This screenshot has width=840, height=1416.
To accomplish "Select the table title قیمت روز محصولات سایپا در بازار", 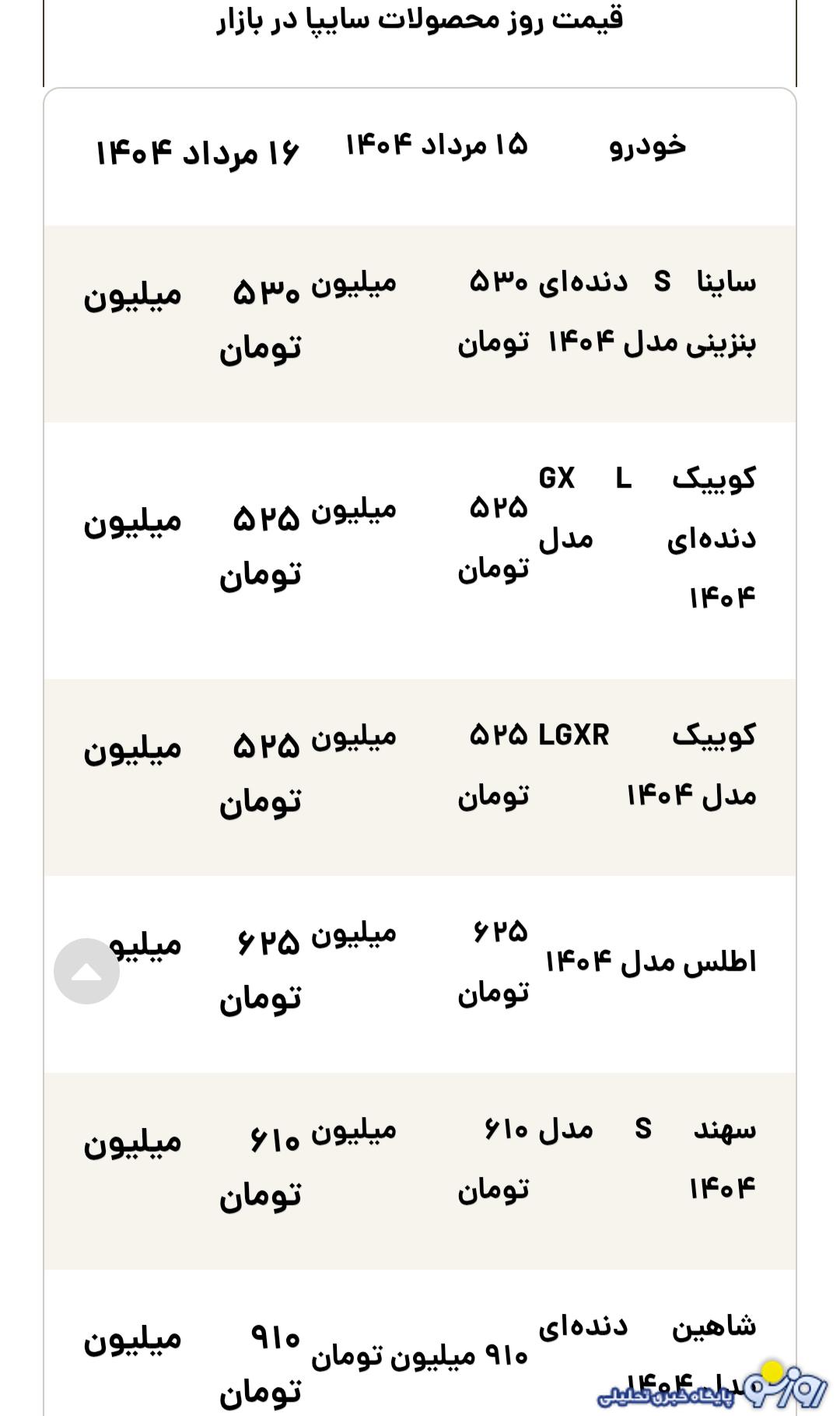I will (420, 19).
